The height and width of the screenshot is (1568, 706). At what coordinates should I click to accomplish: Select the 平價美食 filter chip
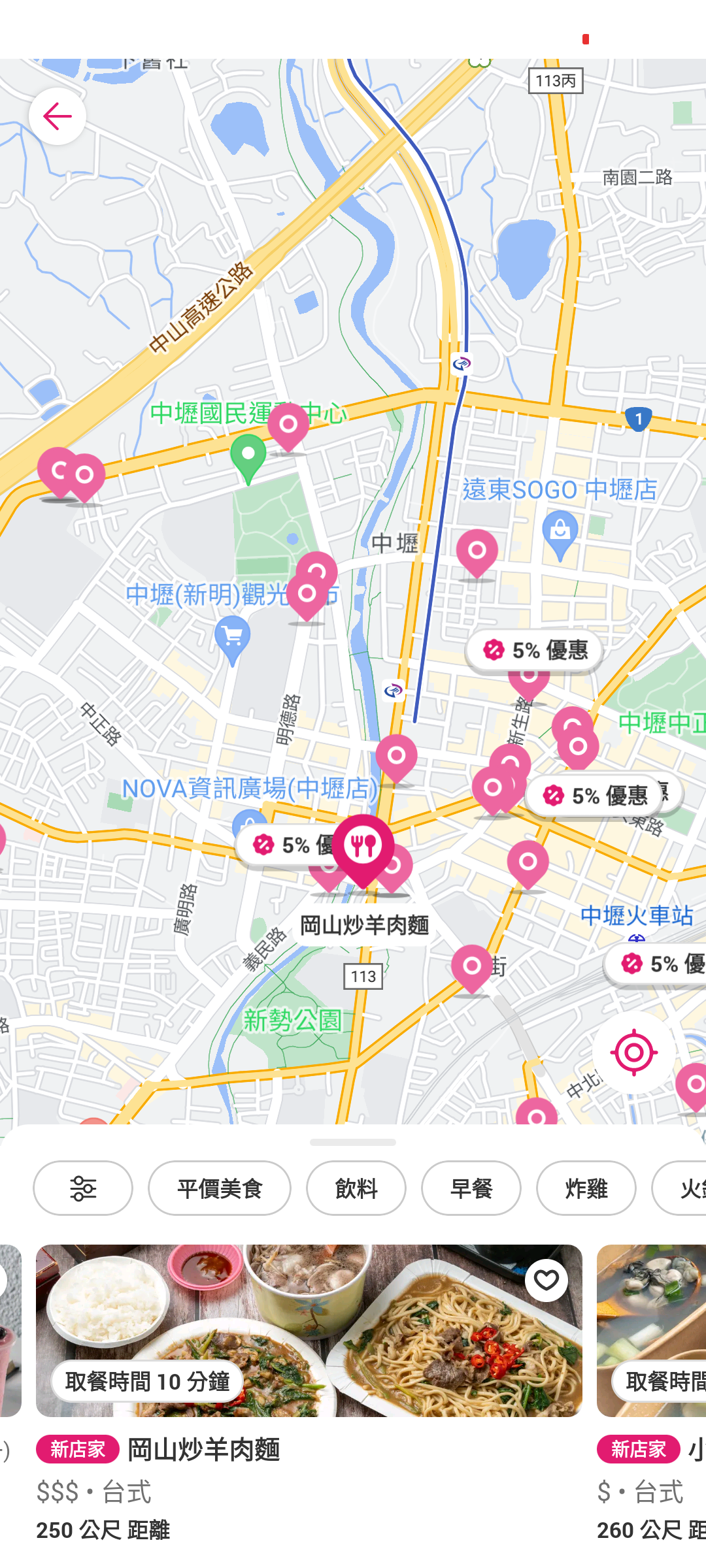220,1188
